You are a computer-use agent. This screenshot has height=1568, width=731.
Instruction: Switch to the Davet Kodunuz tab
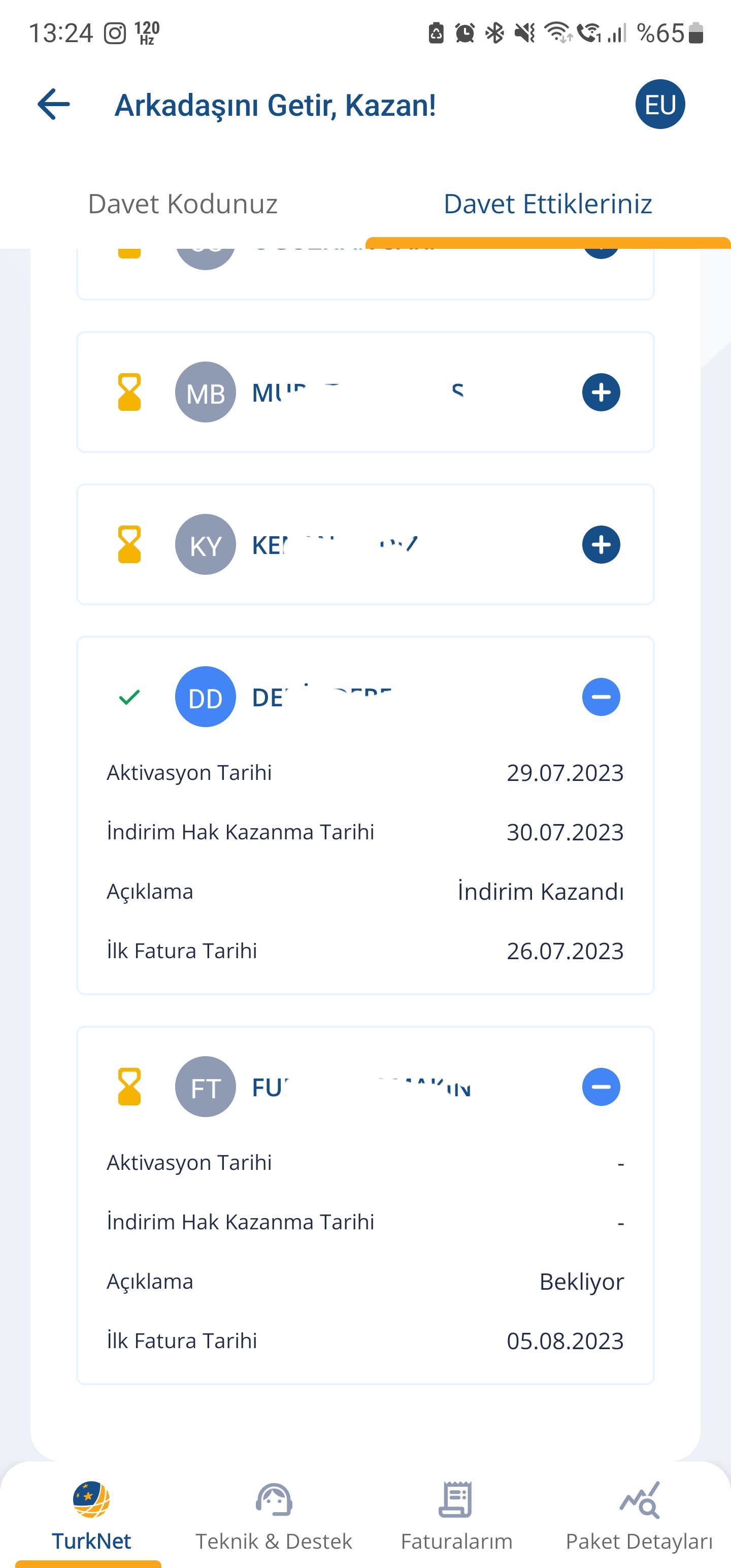coord(183,204)
